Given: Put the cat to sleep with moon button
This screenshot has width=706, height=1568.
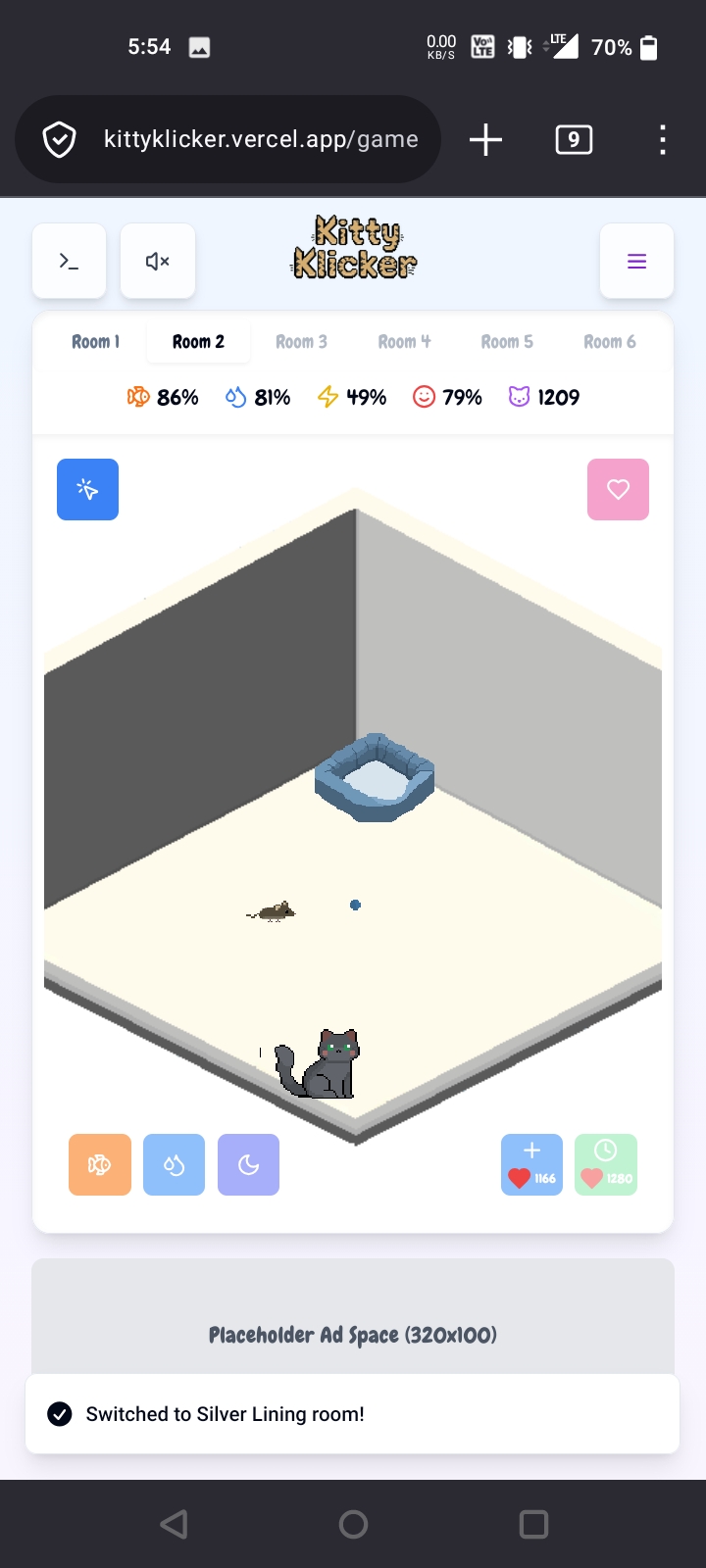Looking at the screenshot, I should [248, 1164].
